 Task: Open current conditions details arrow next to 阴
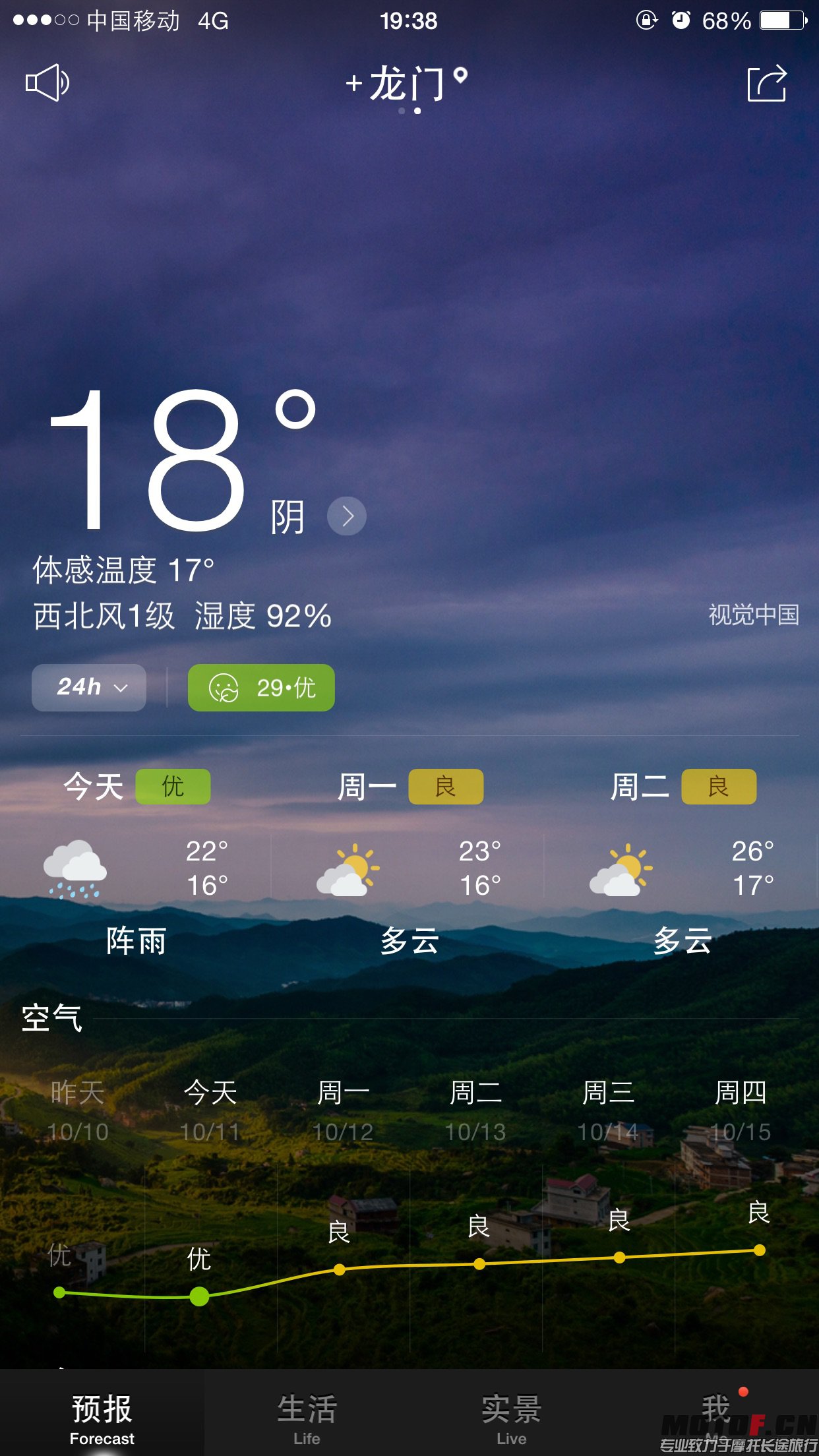pos(347,516)
